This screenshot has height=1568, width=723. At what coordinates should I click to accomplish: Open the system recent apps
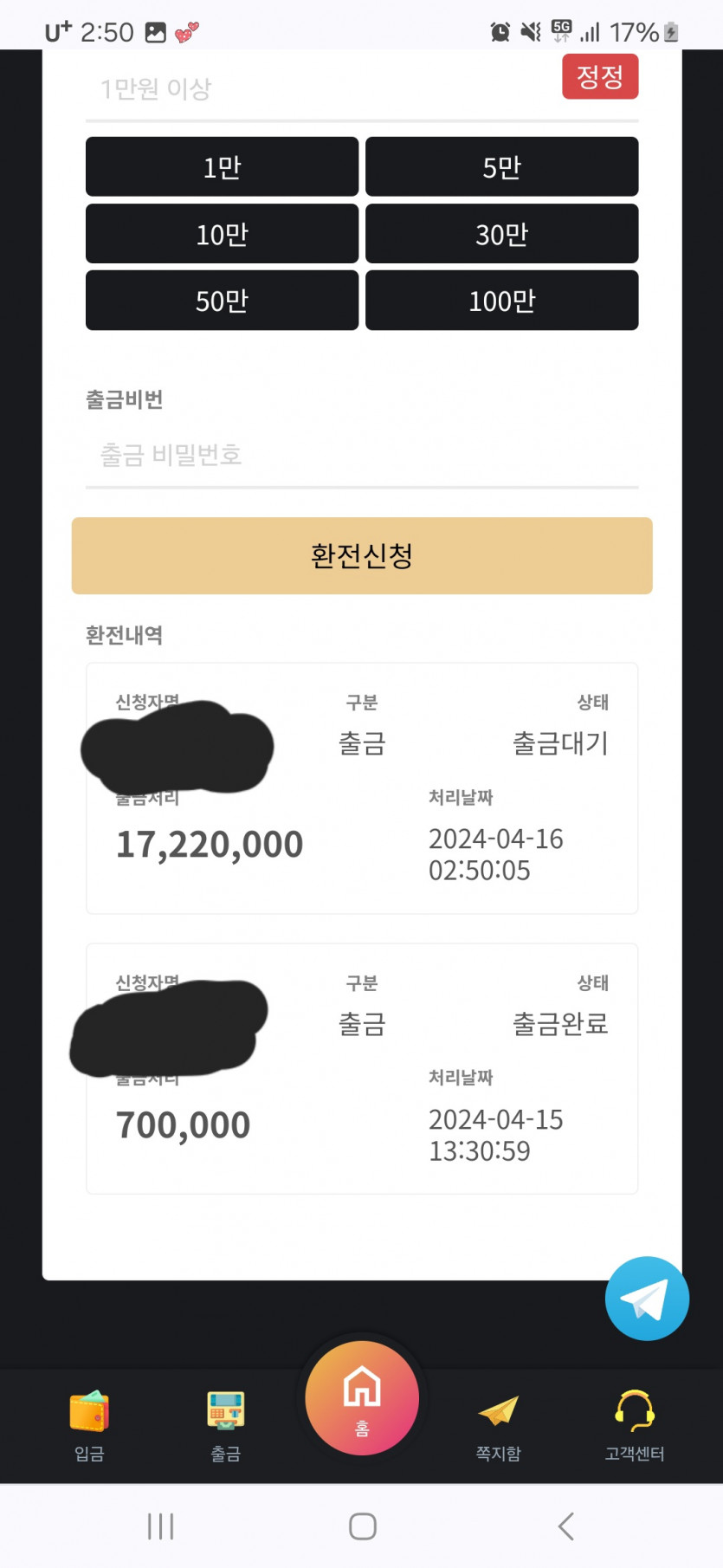coord(161,1526)
